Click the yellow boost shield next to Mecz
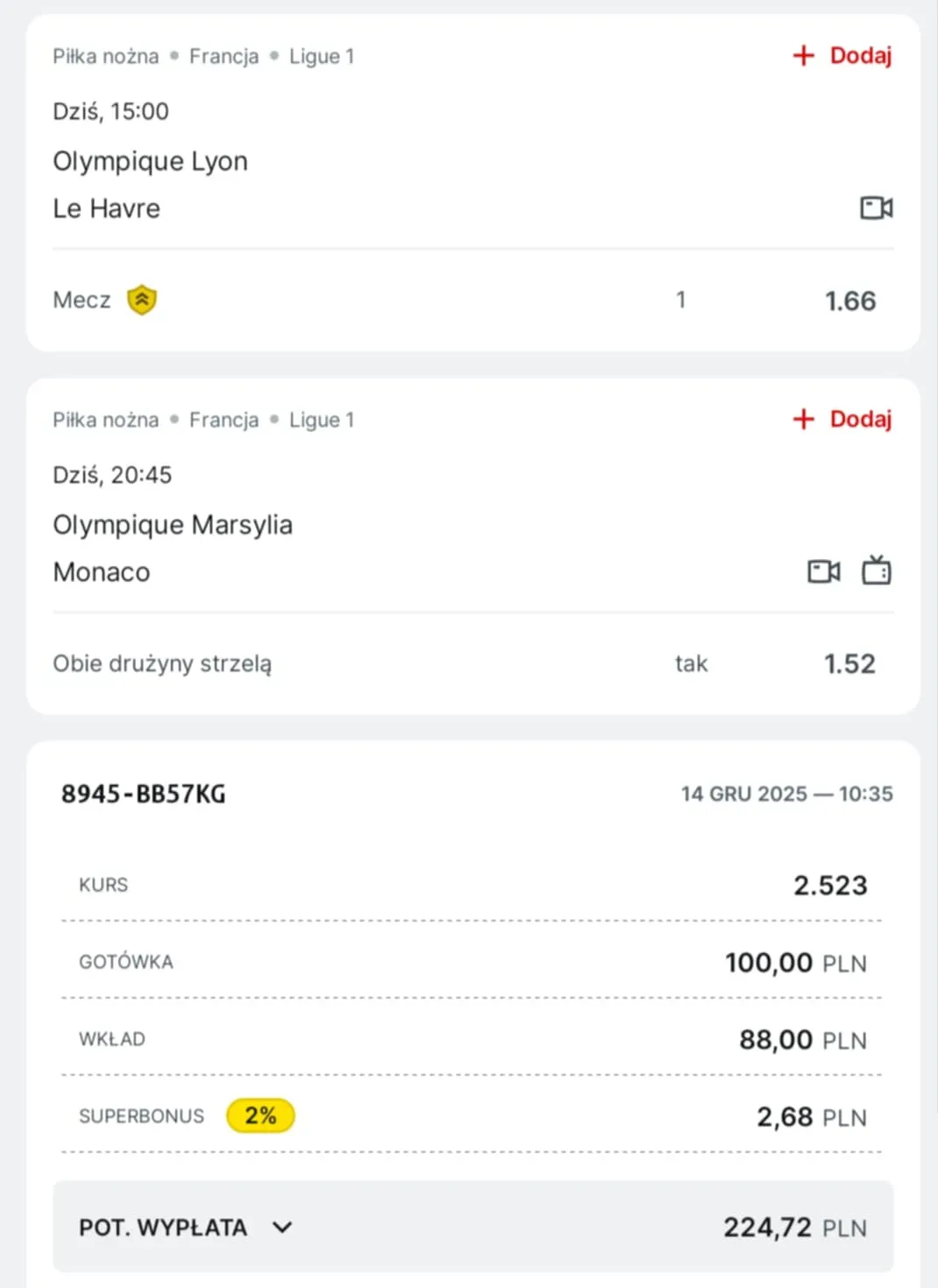This screenshot has width=938, height=1288. pyautogui.click(x=141, y=299)
